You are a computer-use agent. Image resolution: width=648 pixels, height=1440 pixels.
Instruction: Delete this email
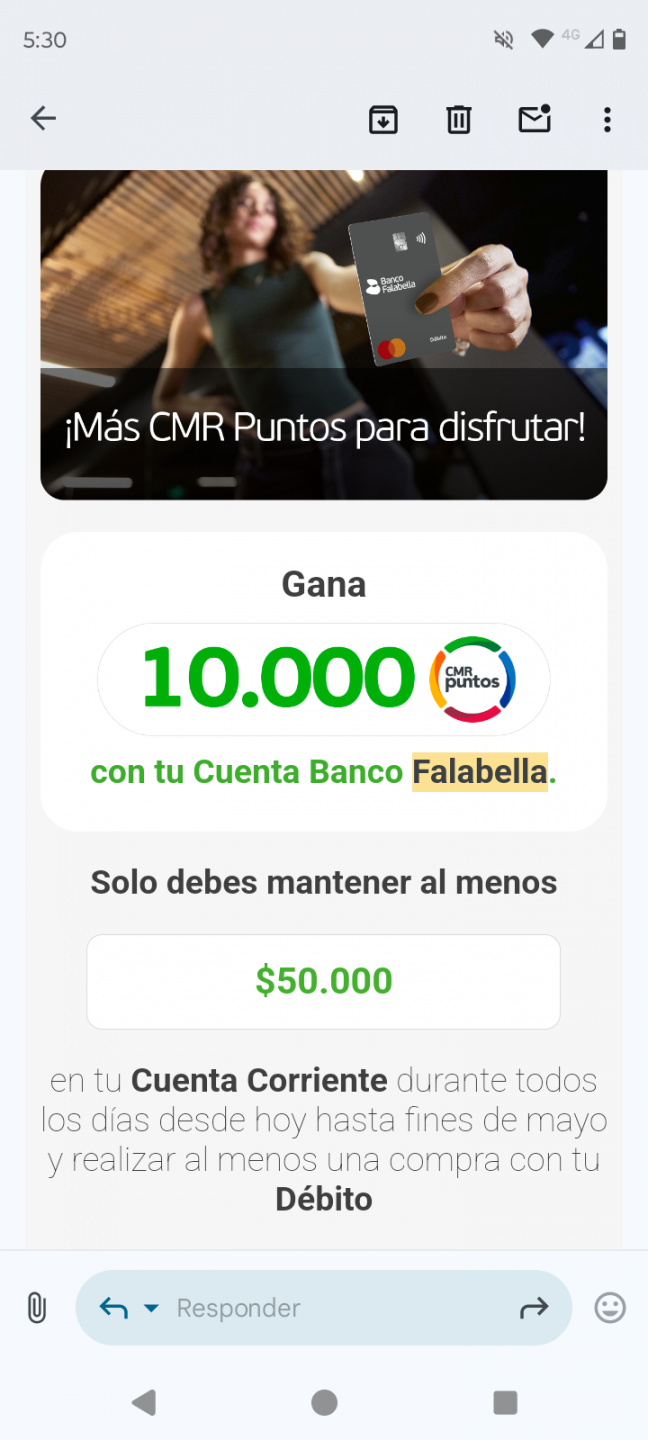459,120
